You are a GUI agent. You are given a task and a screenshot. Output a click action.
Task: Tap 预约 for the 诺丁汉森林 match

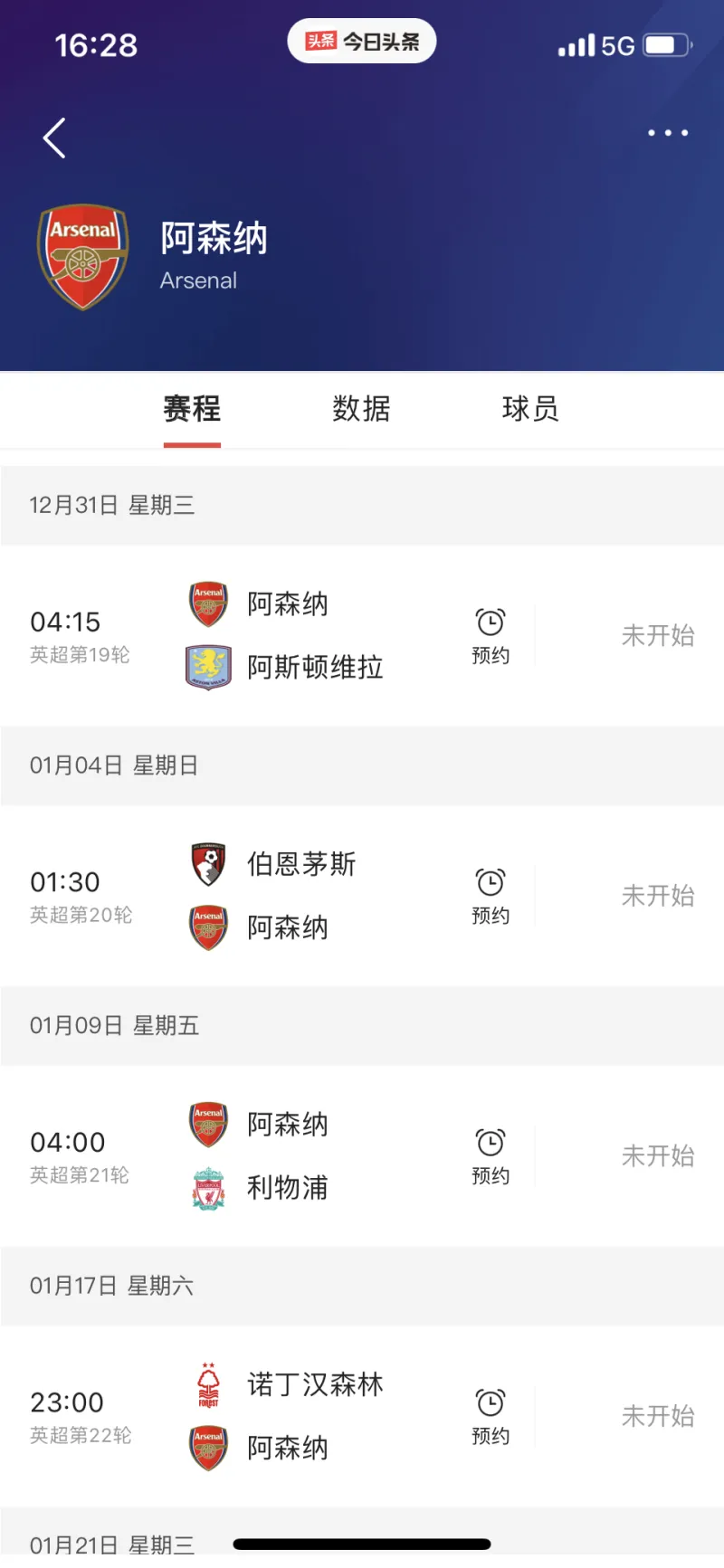pyautogui.click(x=491, y=1416)
